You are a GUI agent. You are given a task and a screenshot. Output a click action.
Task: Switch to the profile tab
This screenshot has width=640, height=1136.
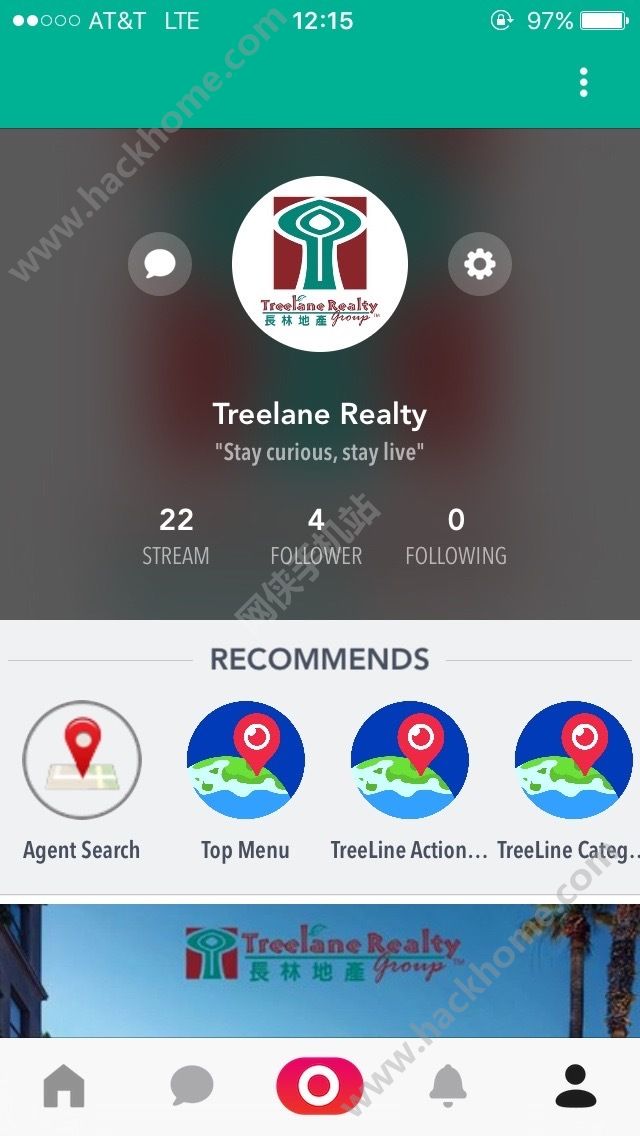[576, 1086]
